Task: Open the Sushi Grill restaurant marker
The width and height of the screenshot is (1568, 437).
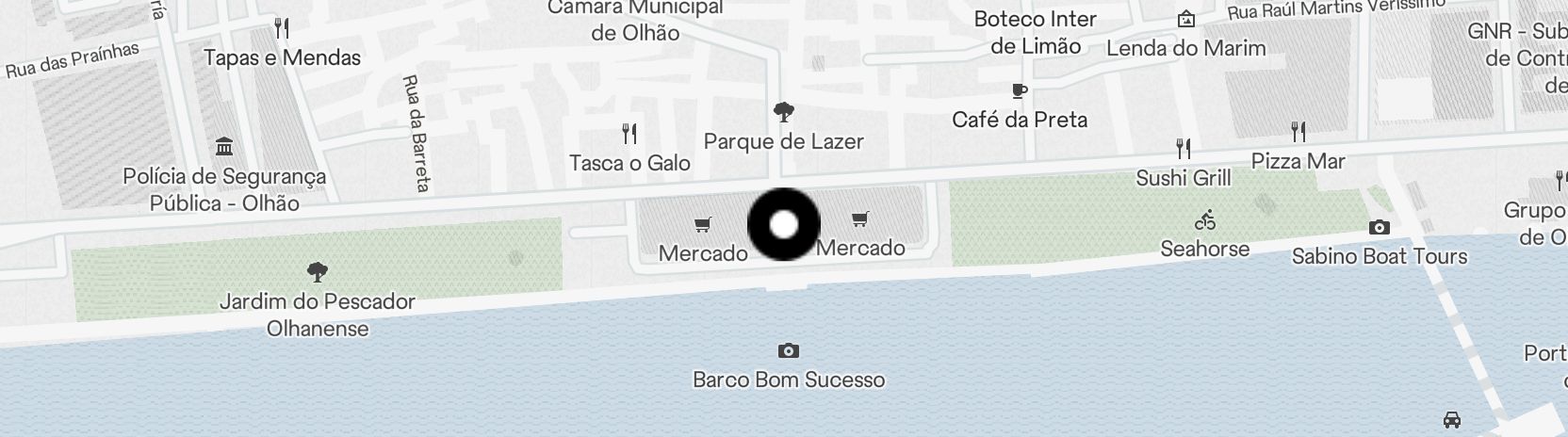Action: click(x=1184, y=149)
